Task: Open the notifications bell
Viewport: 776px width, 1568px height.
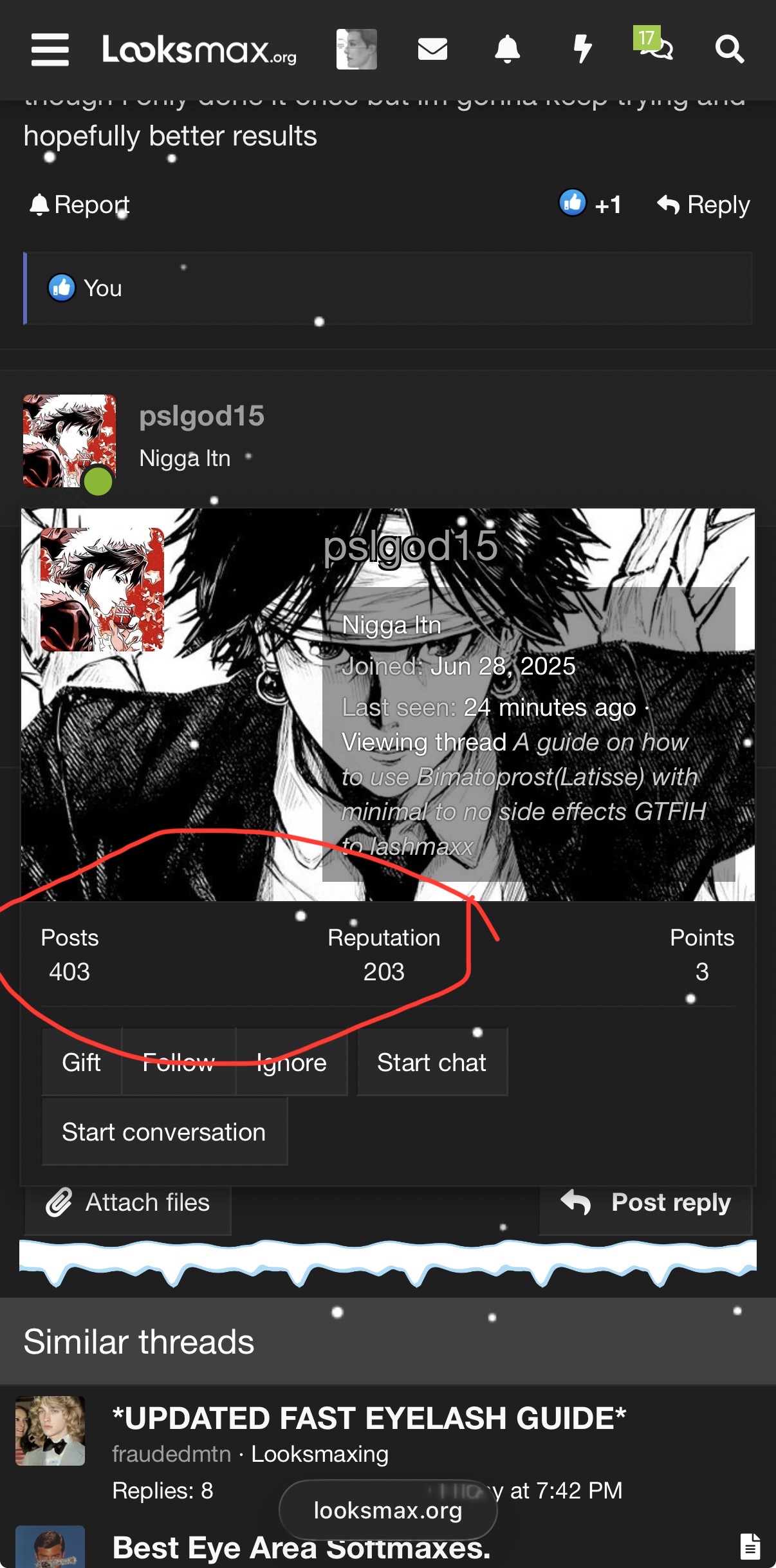Action: (x=507, y=50)
